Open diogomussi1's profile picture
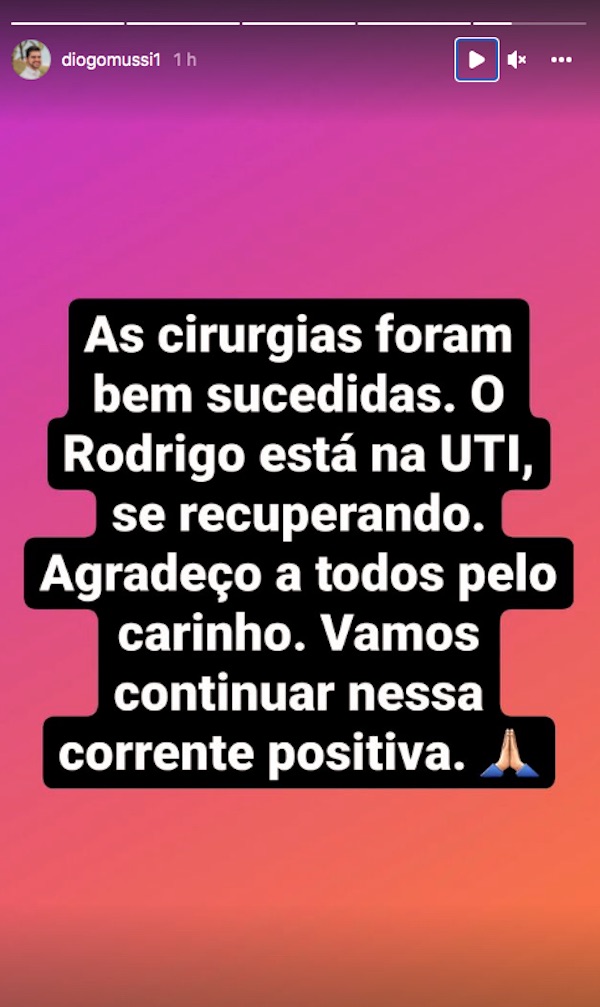The height and width of the screenshot is (1007, 600). (31, 60)
